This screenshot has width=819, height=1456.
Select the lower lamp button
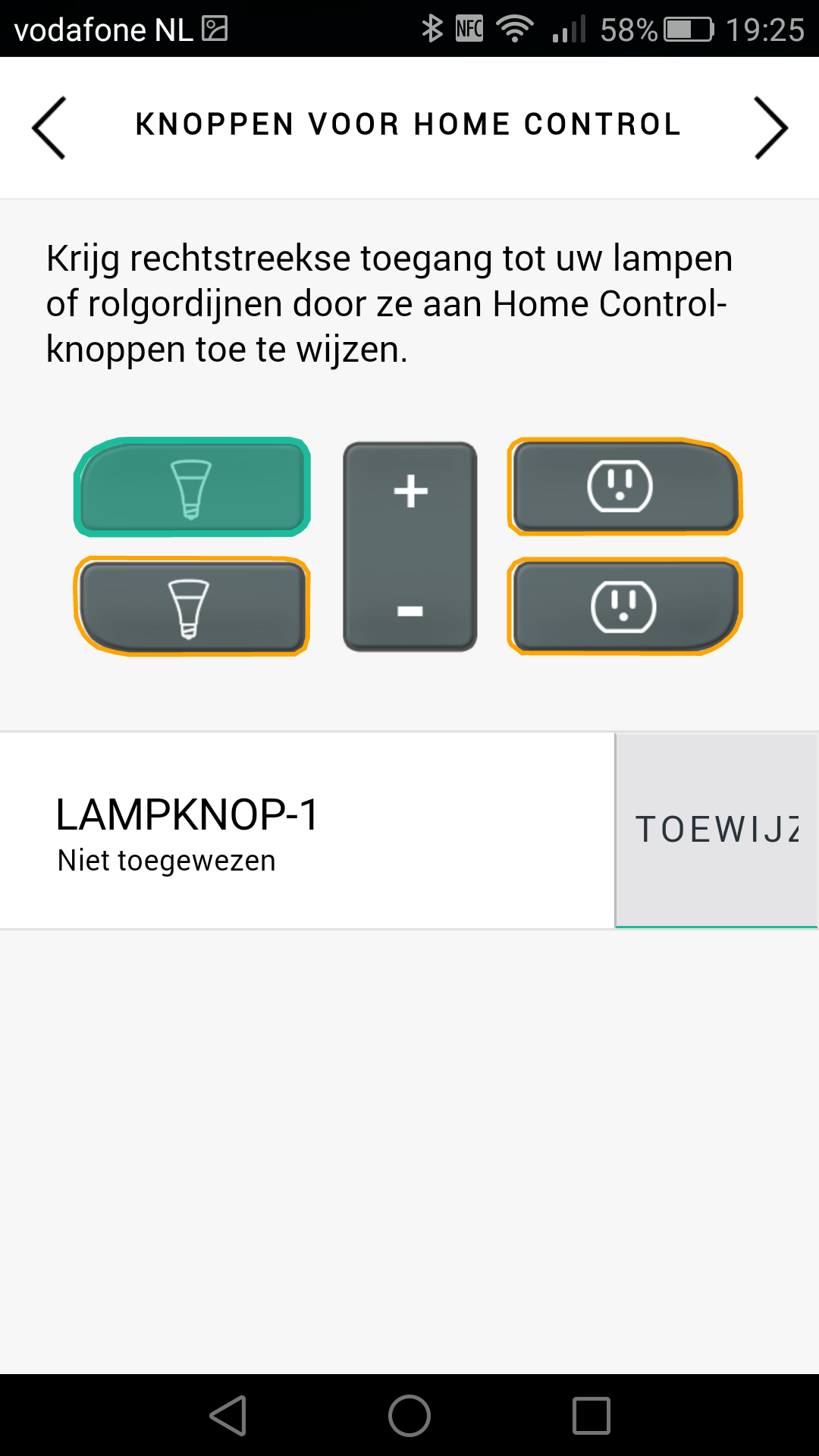(192, 607)
